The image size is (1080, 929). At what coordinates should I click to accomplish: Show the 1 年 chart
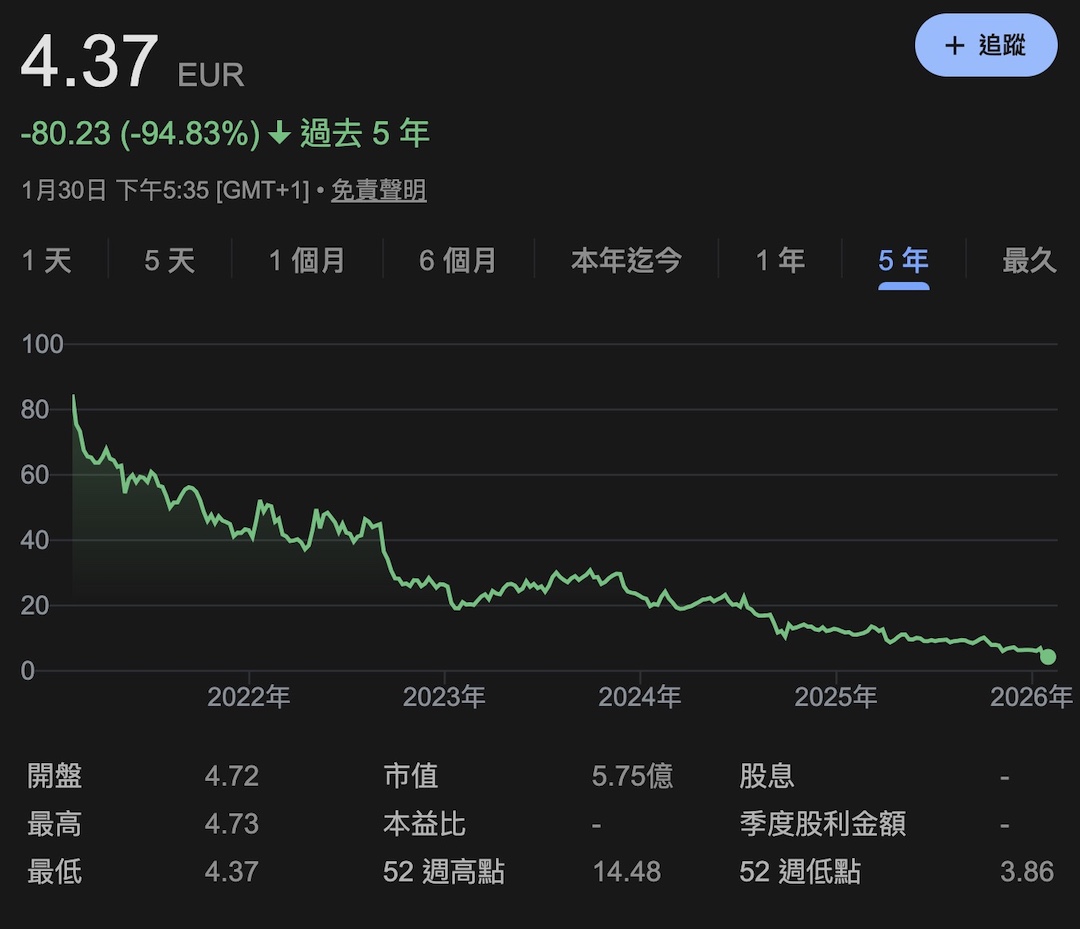tap(780, 261)
